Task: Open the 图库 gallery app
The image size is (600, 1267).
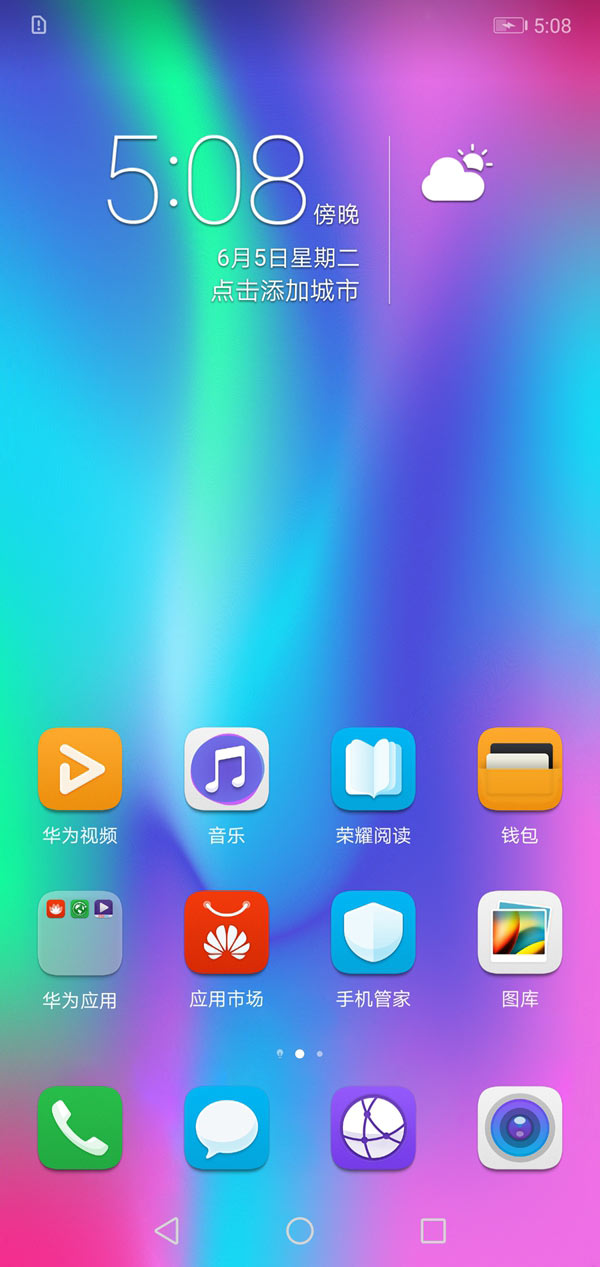Action: click(x=520, y=933)
